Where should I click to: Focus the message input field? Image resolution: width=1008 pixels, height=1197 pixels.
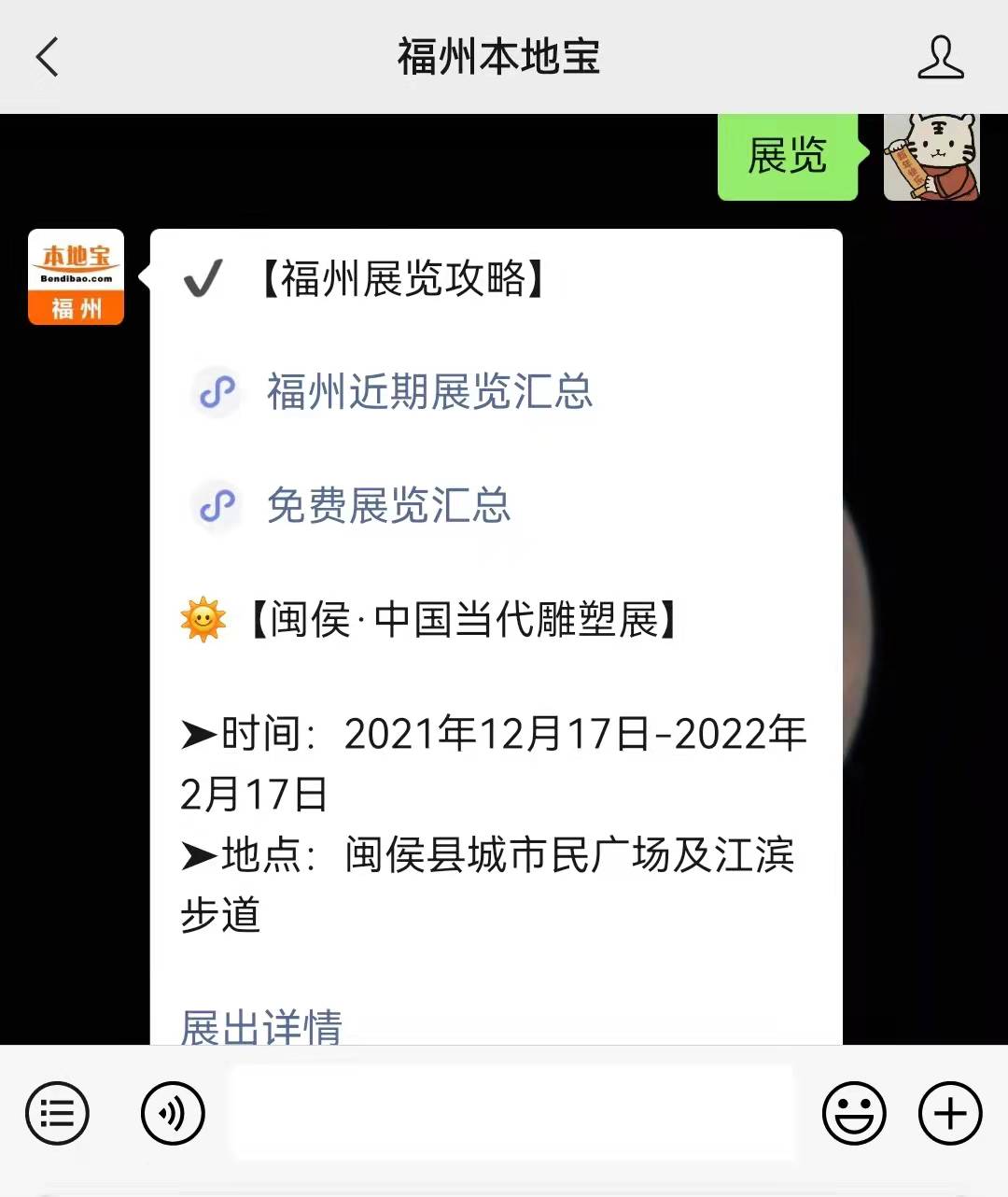pyautogui.click(x=511, y=1113)
